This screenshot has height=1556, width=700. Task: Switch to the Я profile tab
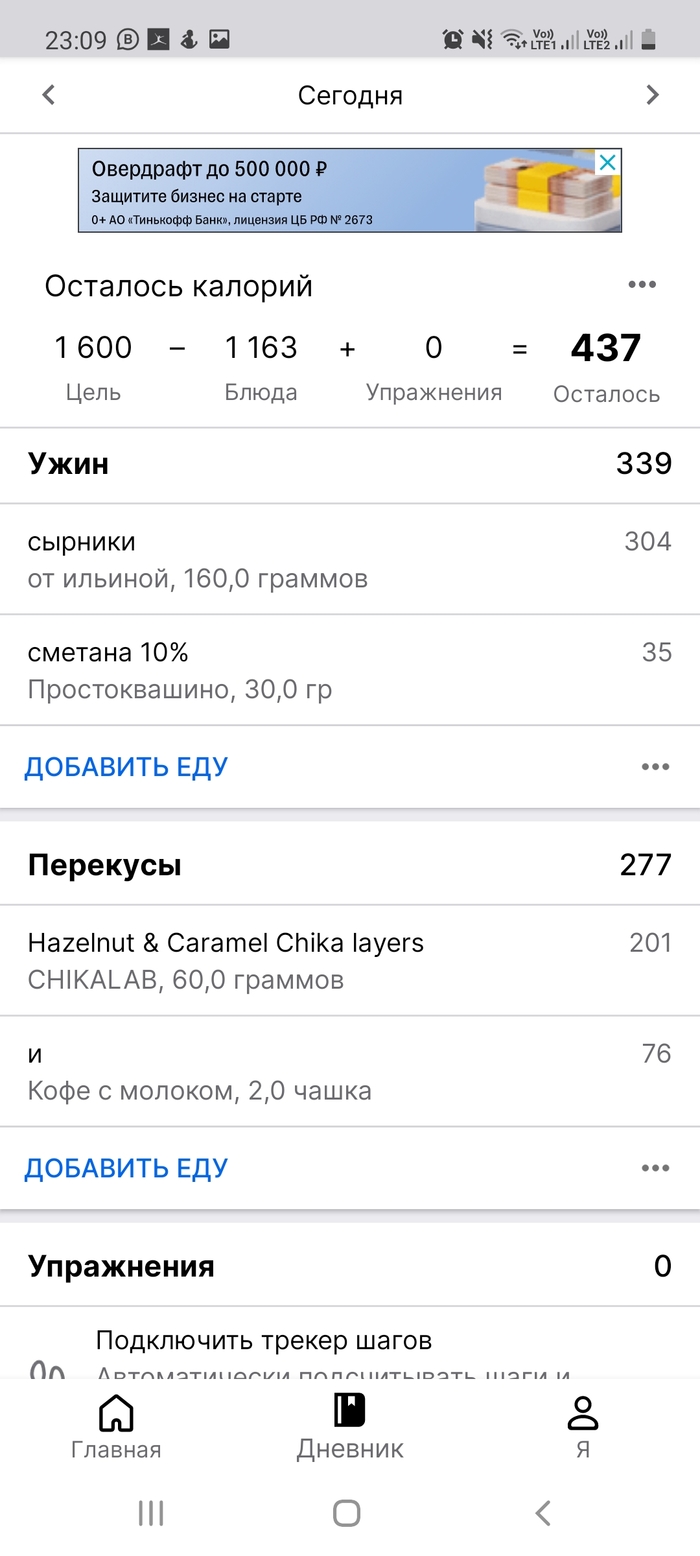tap(582, 1426)
